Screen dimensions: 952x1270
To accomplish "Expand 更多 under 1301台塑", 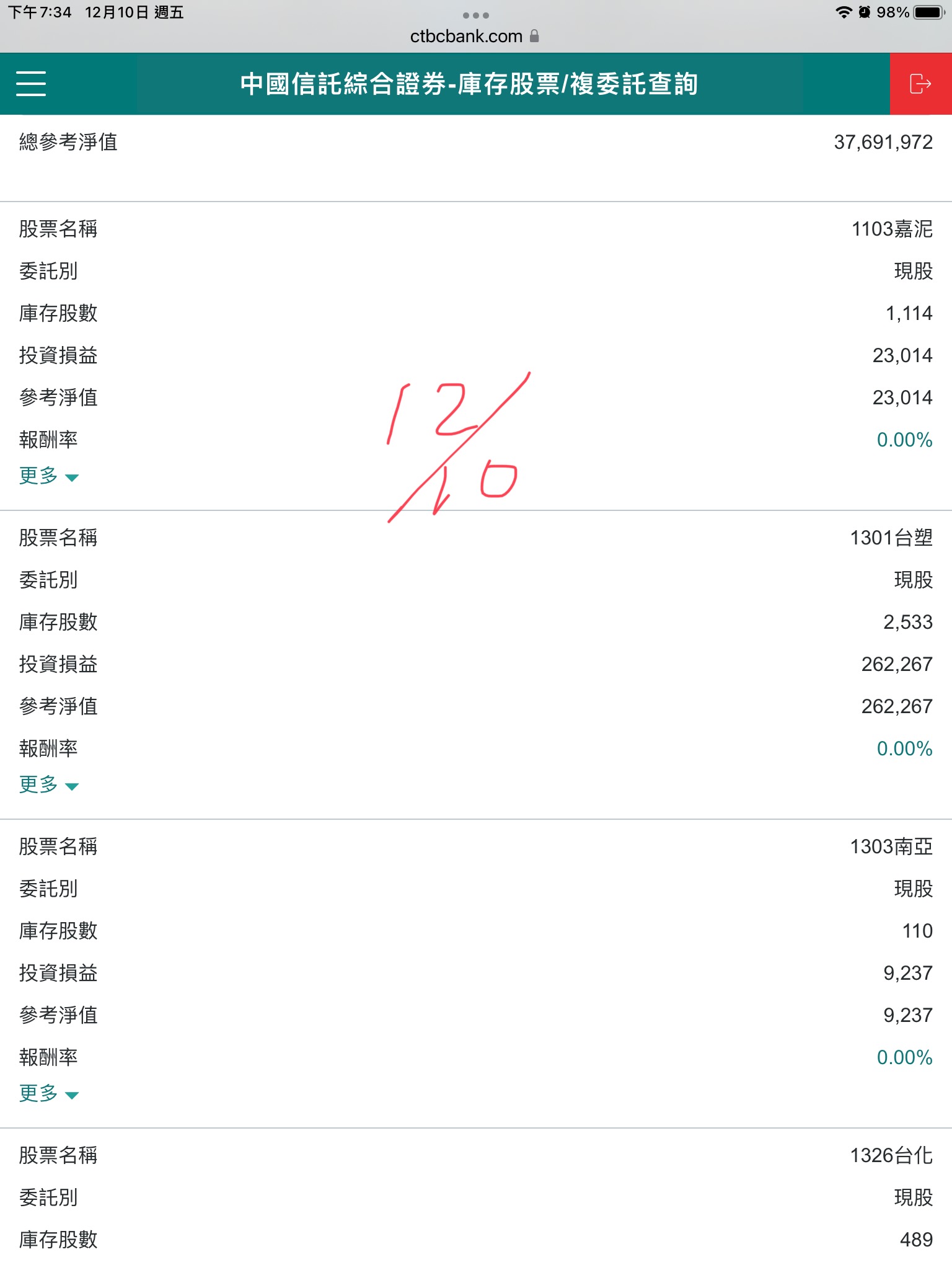I will (x=48, y=785).
